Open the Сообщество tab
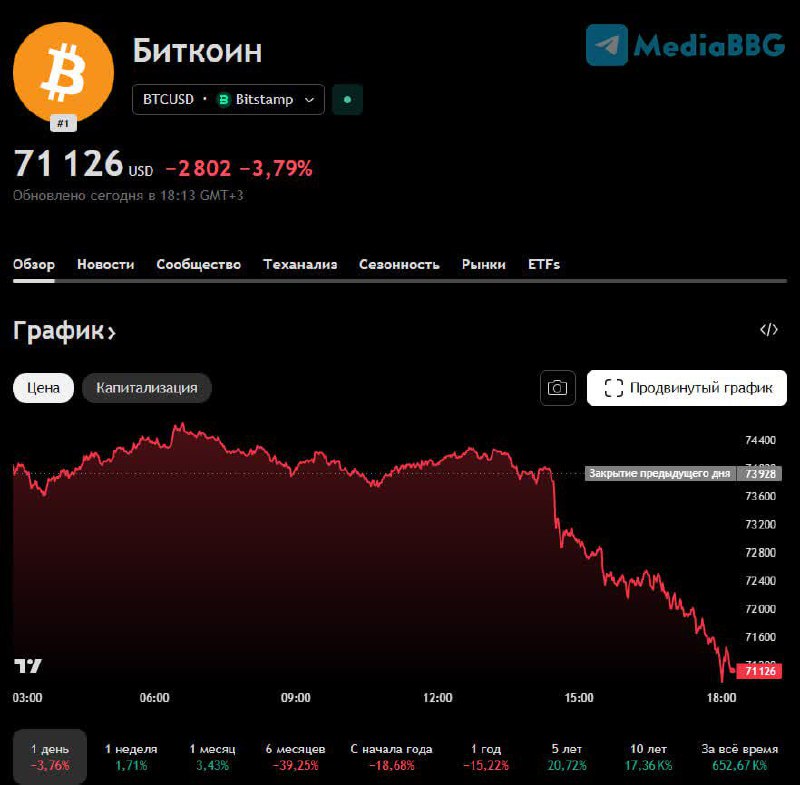Viewport: 800px width, 785px height. [x=198, y=264]
